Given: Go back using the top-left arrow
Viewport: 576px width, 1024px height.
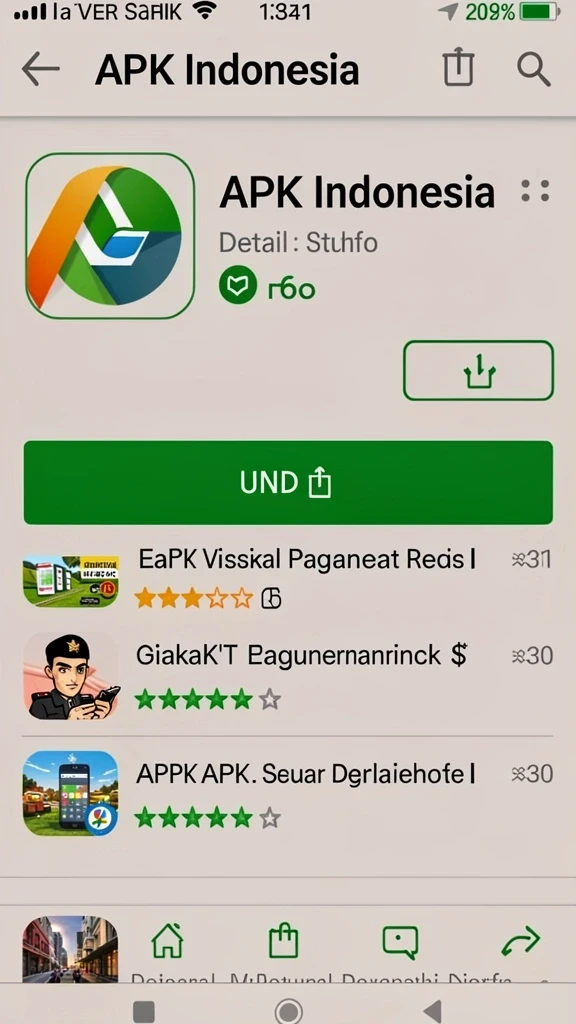Looking at the screenshot, I should [40, 69].
